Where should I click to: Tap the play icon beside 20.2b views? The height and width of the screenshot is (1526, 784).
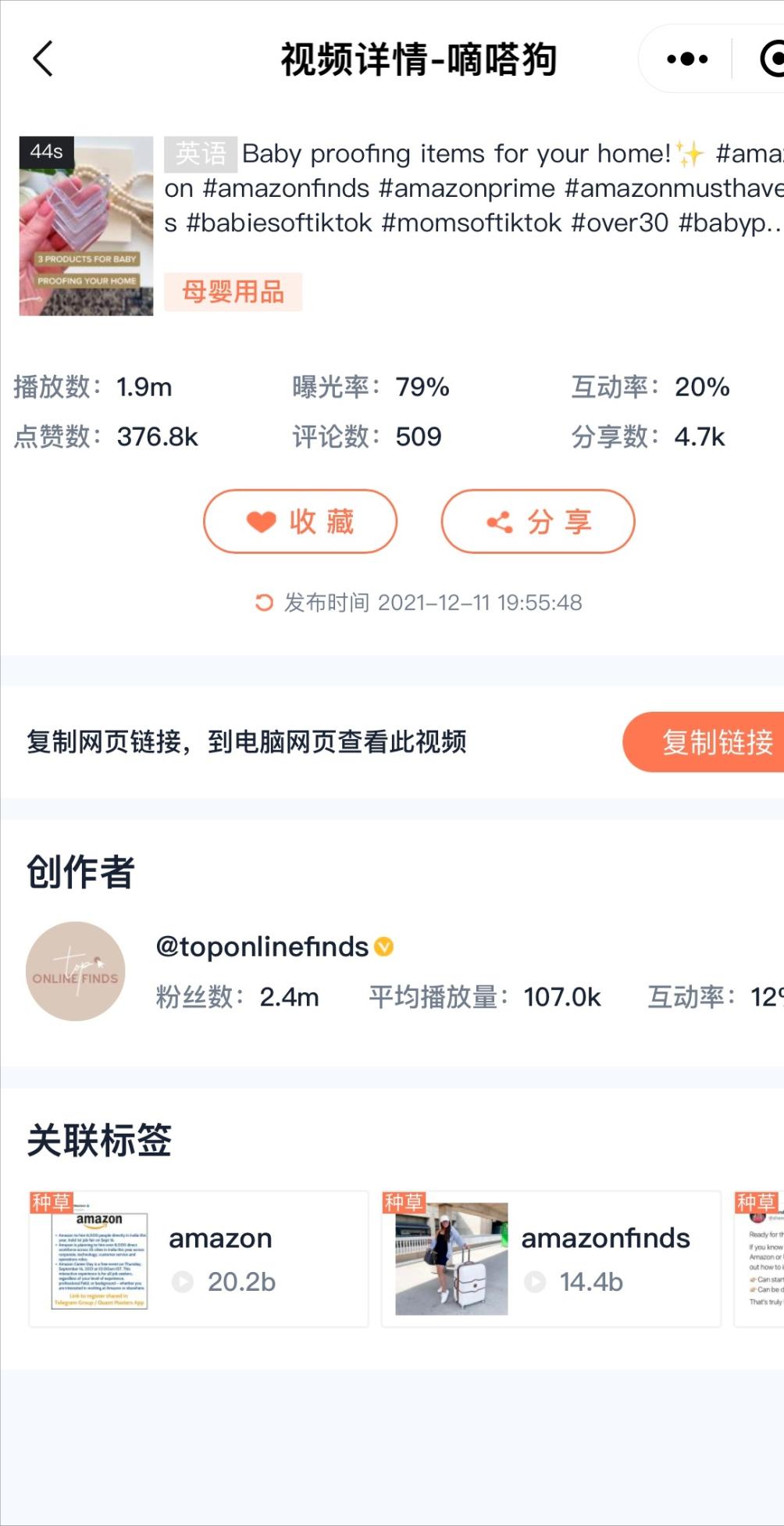181,1279
